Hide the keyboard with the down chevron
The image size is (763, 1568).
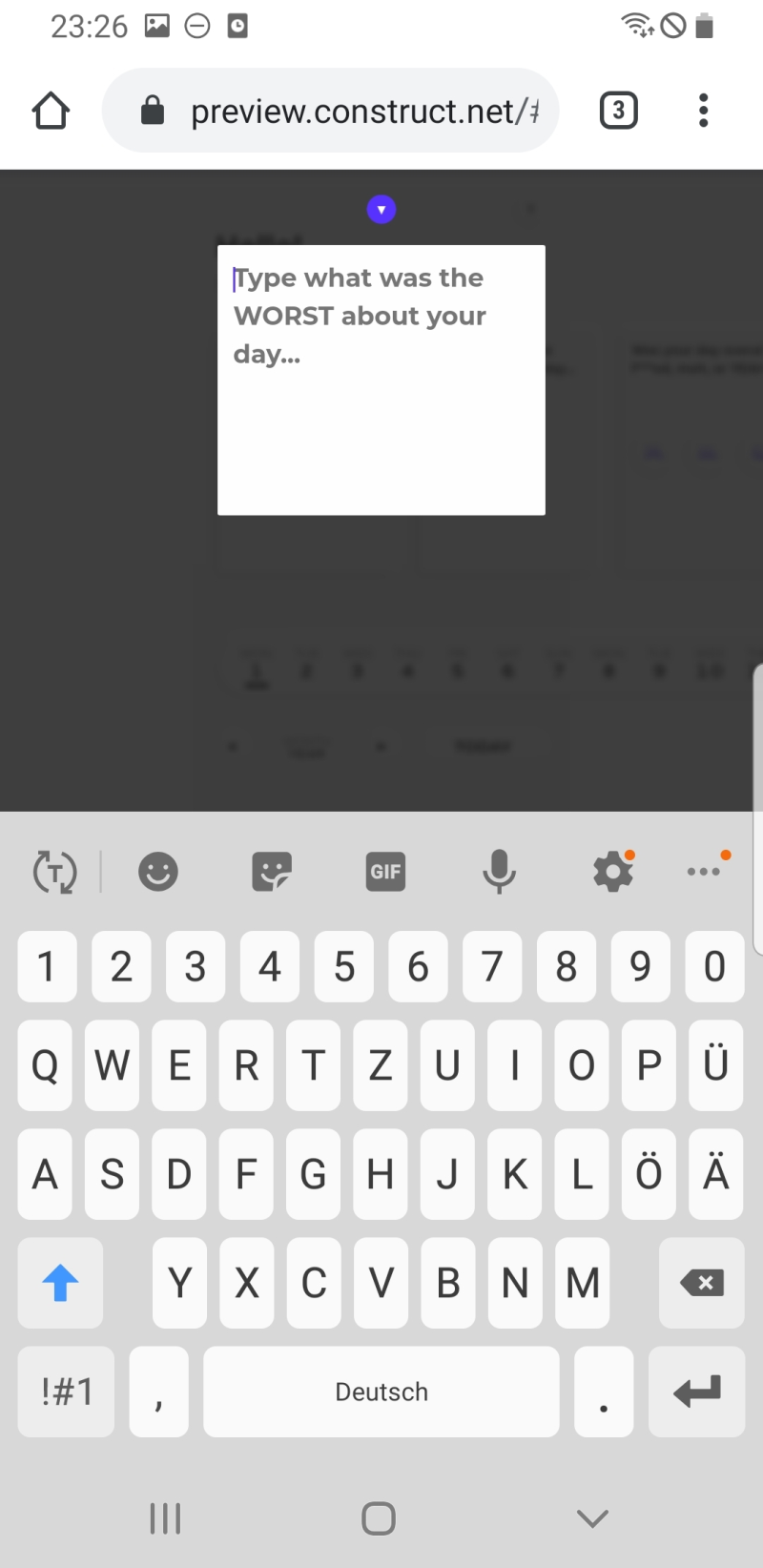pyautogui.click(x=593, y=1517)
